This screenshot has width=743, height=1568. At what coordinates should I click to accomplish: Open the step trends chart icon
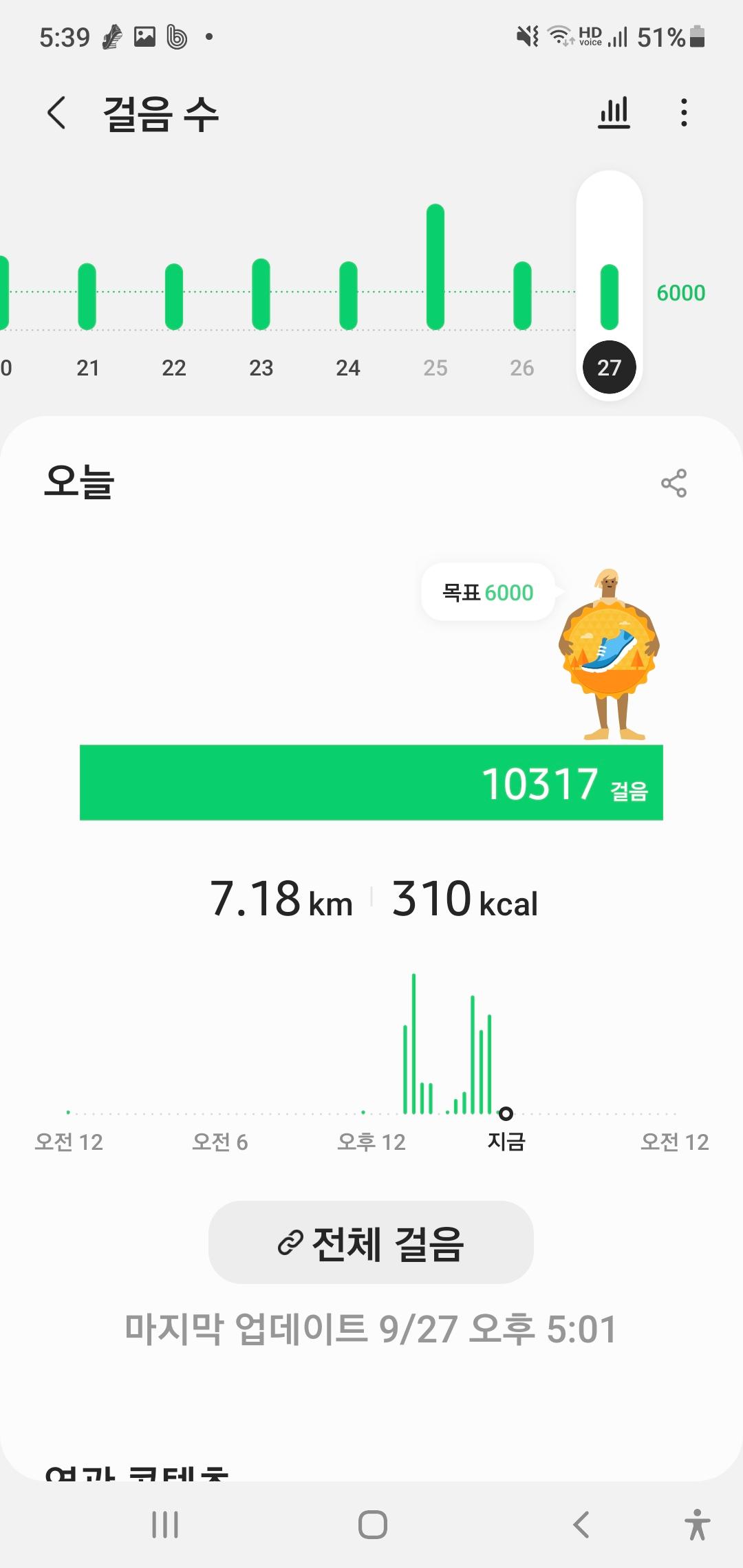click(614, 113)
